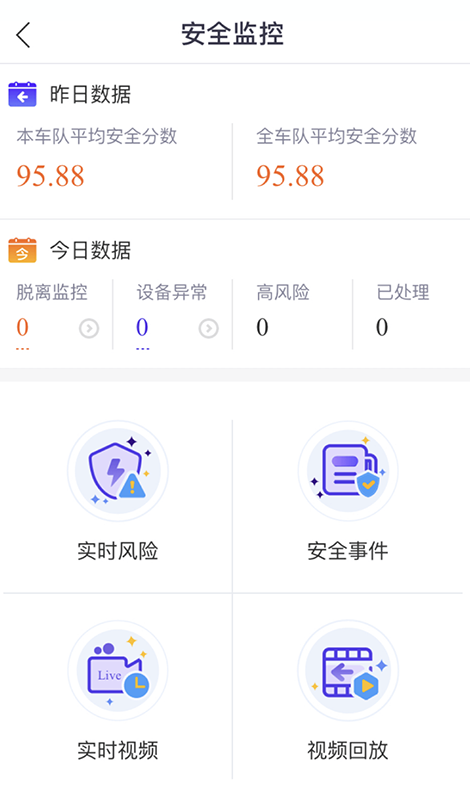Viewport: 470px width, 804px height.
Task: Open 实时视频
Action: coord(118,691)
